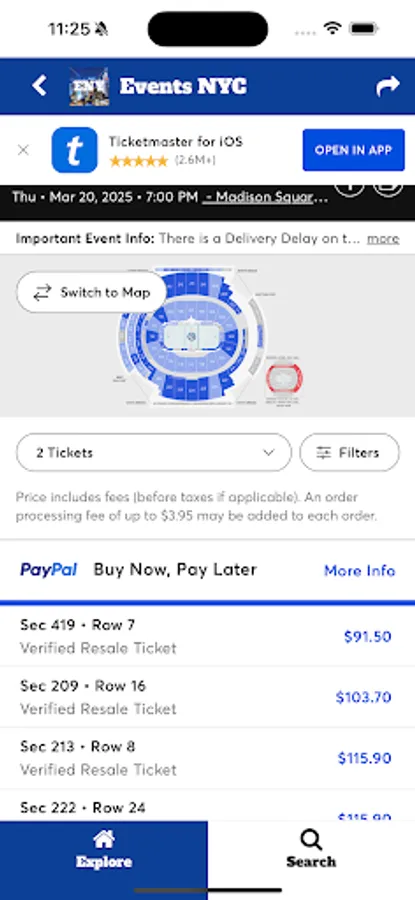
Task: Open the Madison Square venue link
Action: tap(265, 197)
